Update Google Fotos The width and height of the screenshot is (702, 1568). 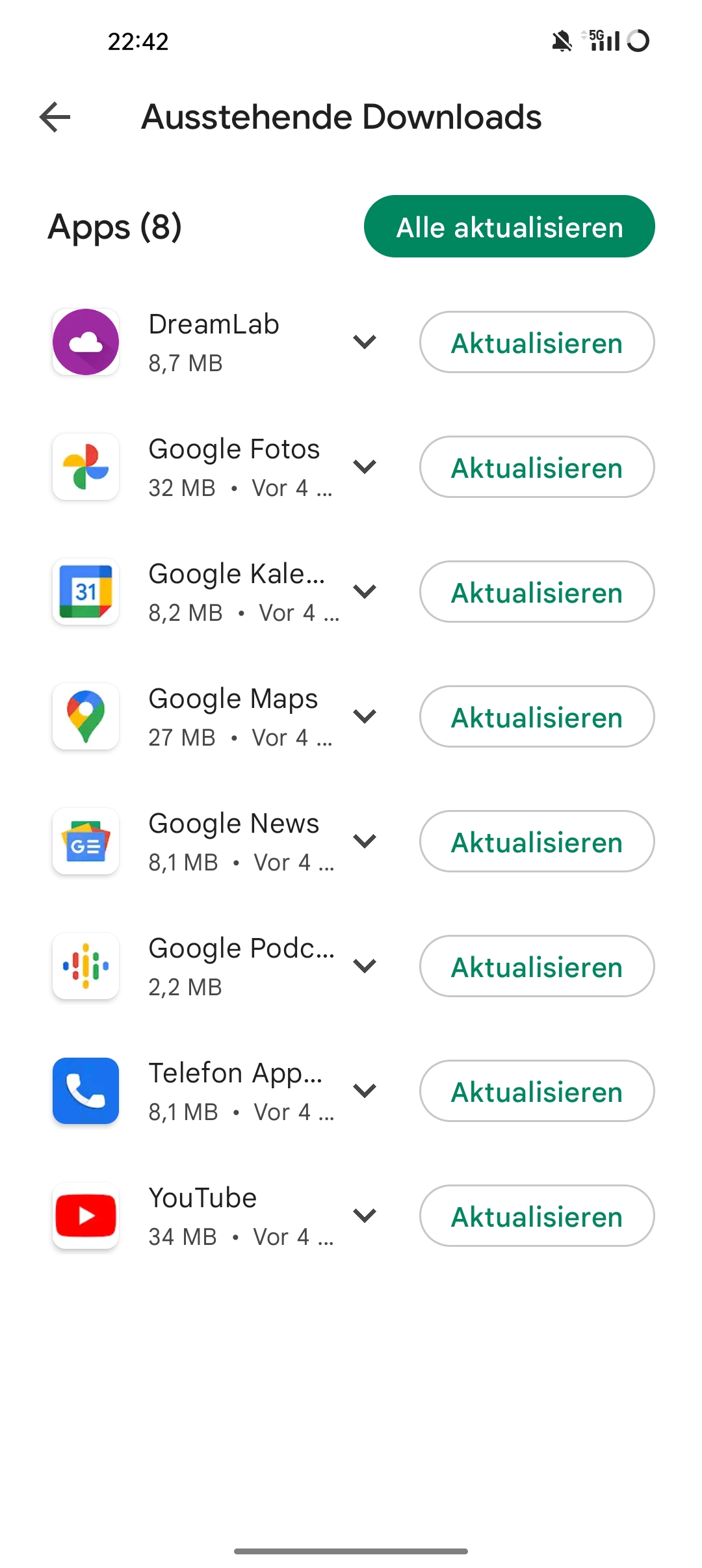pyautogui.click(x=536, y=467)
